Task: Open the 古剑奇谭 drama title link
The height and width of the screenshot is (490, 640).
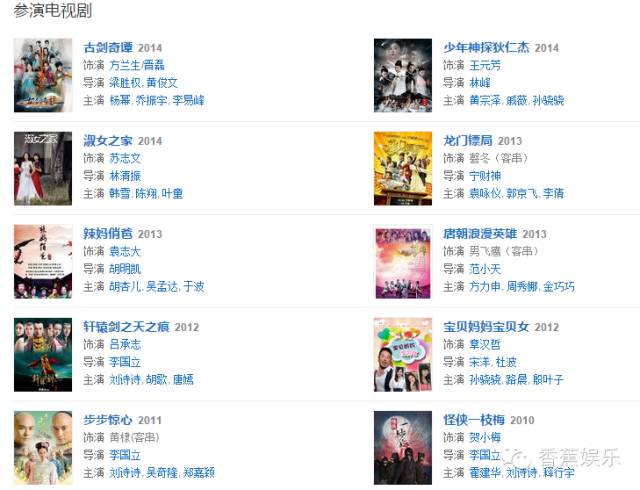Action: click(108, 47)
